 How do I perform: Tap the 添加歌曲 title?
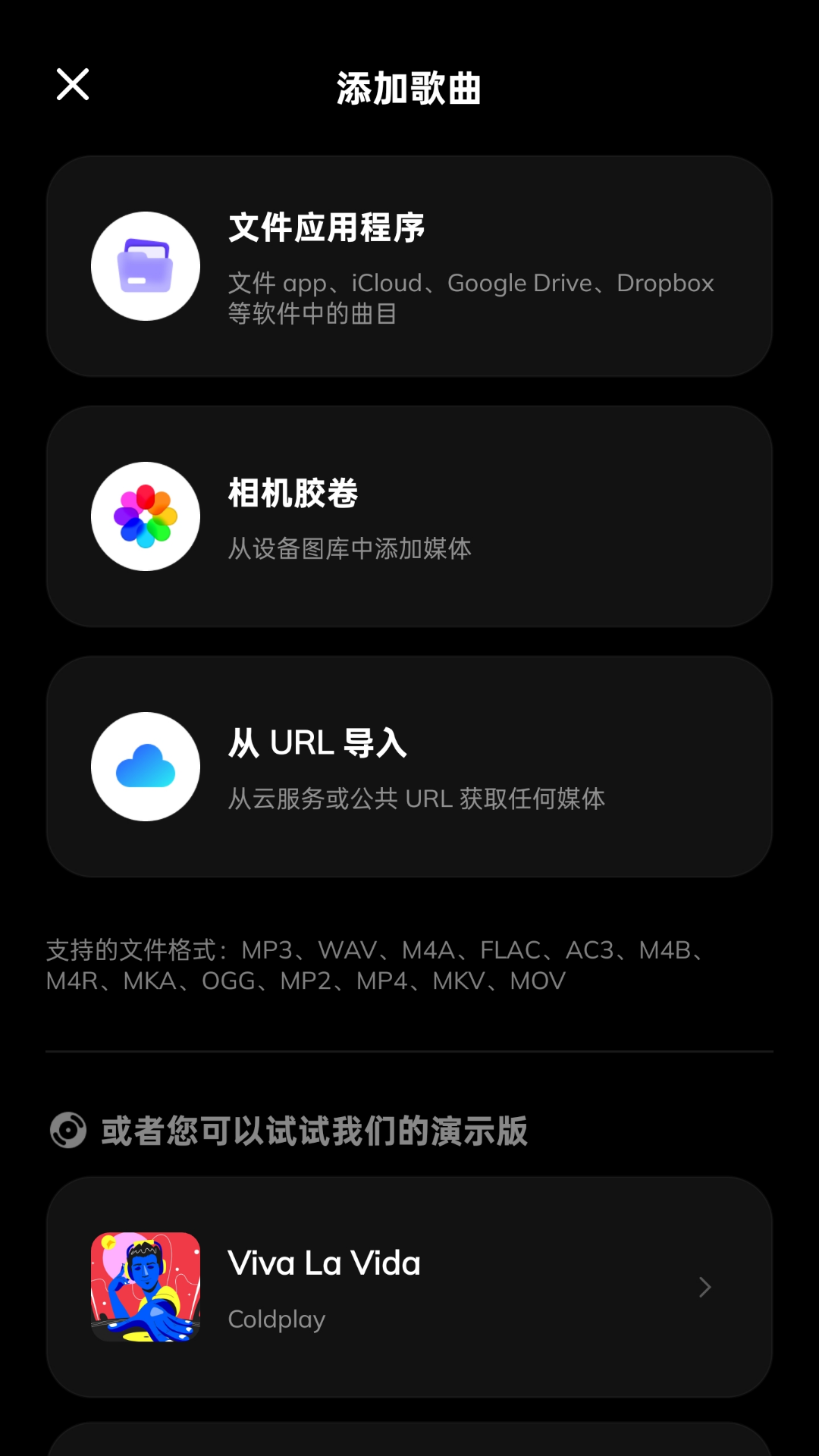point(409,86)
